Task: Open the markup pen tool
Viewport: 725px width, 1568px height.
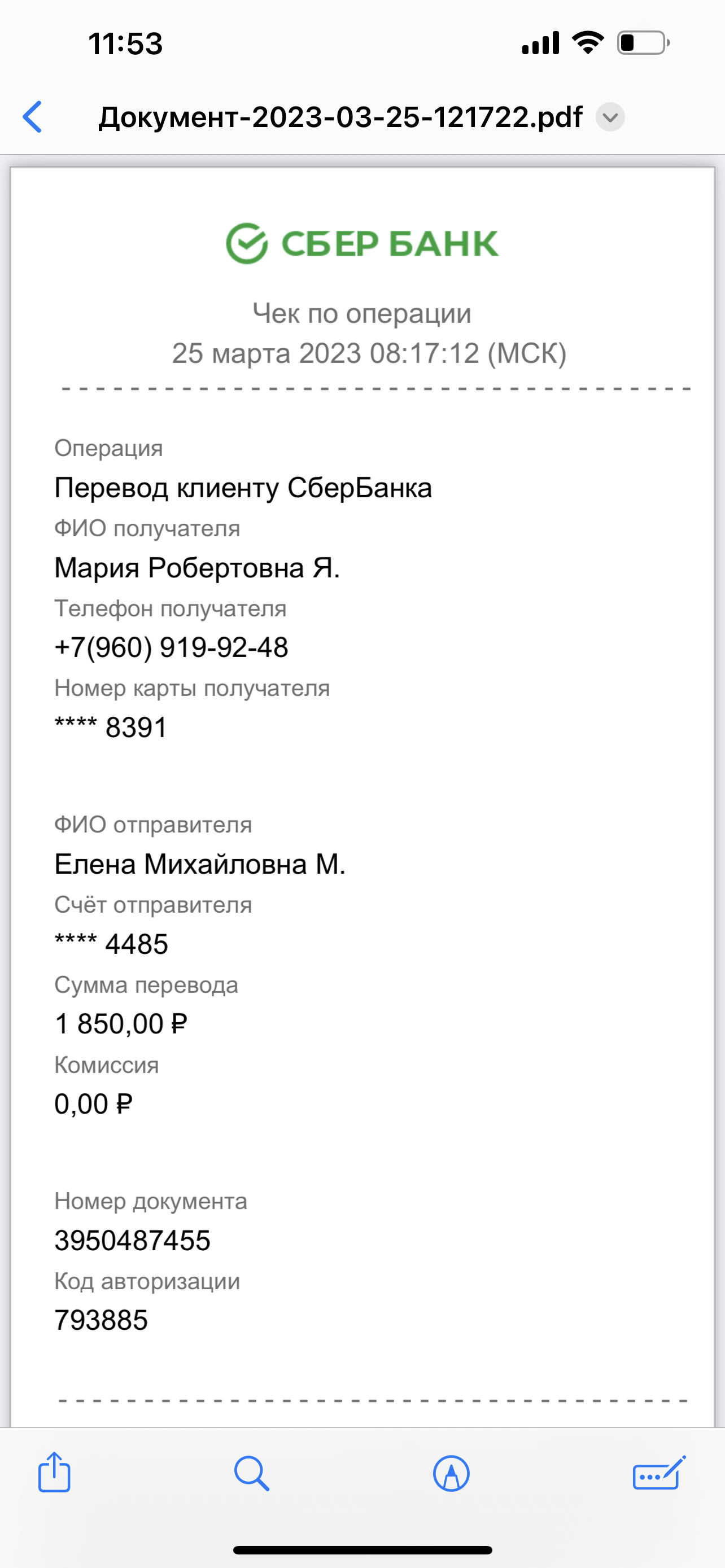Action: pyautogui.click(x=451, y=1474)
